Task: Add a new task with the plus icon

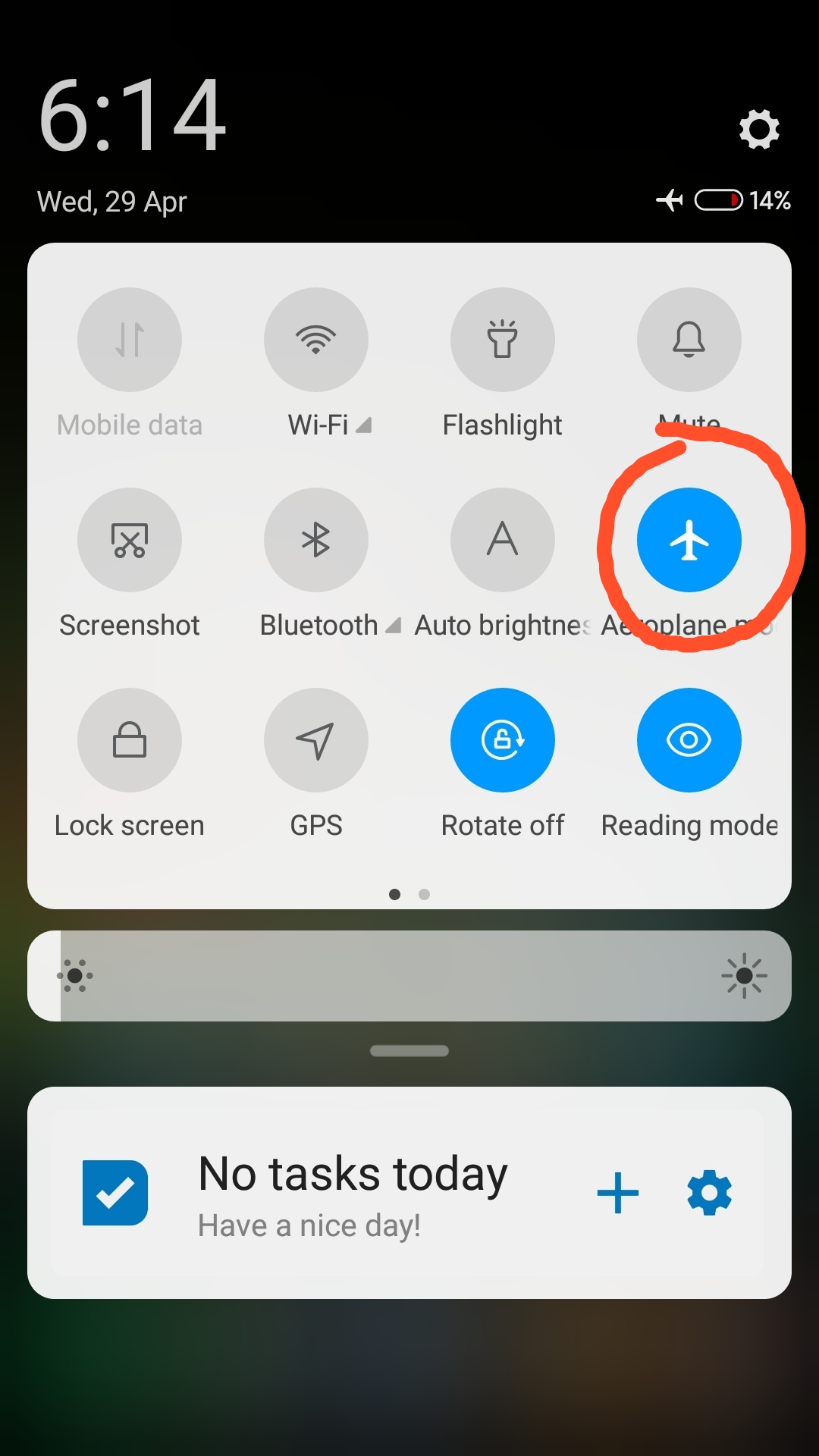Action: point(618,1193)
